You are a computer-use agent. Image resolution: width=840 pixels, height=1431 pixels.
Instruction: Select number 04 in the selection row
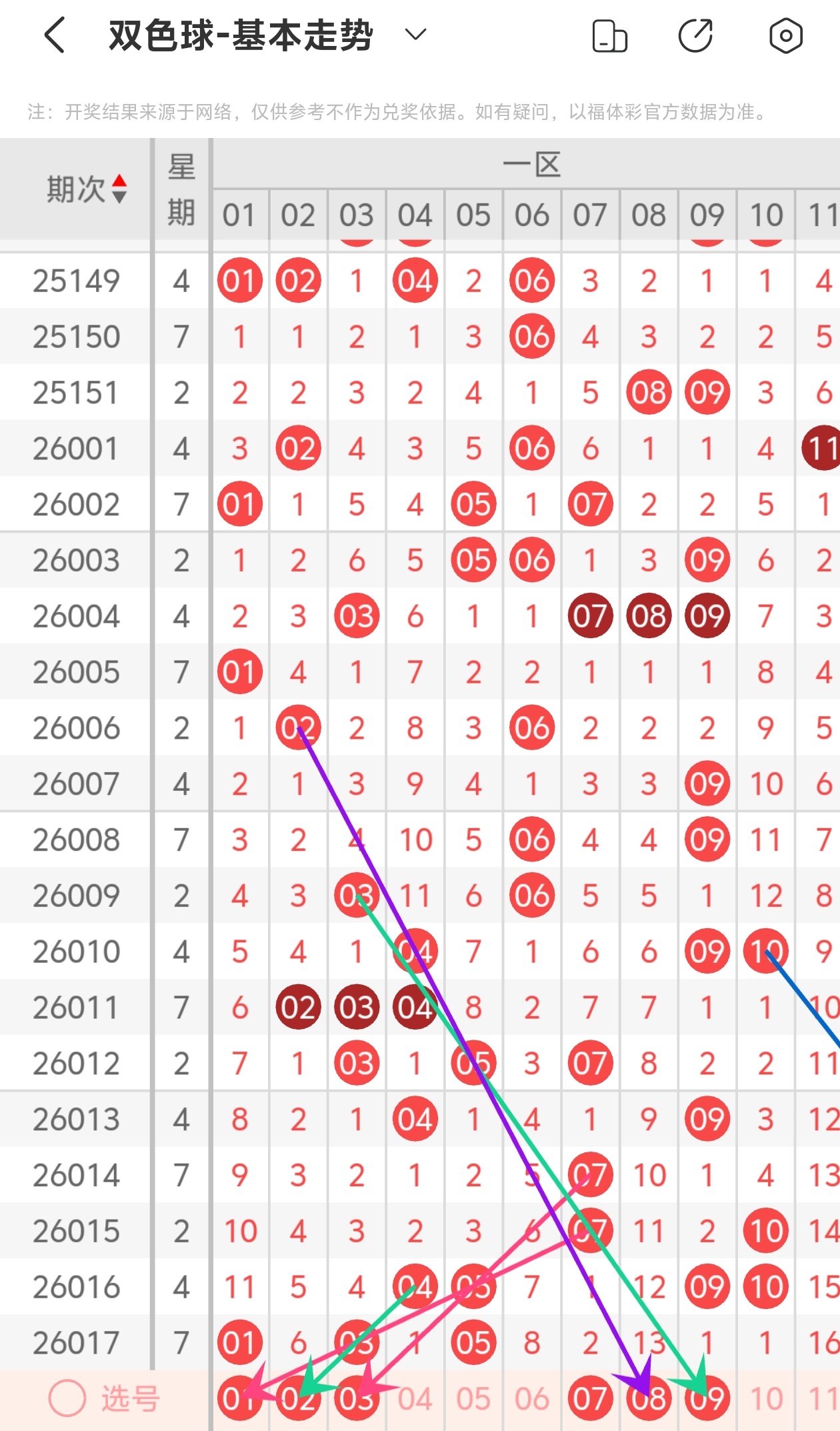pos(415,1398)
